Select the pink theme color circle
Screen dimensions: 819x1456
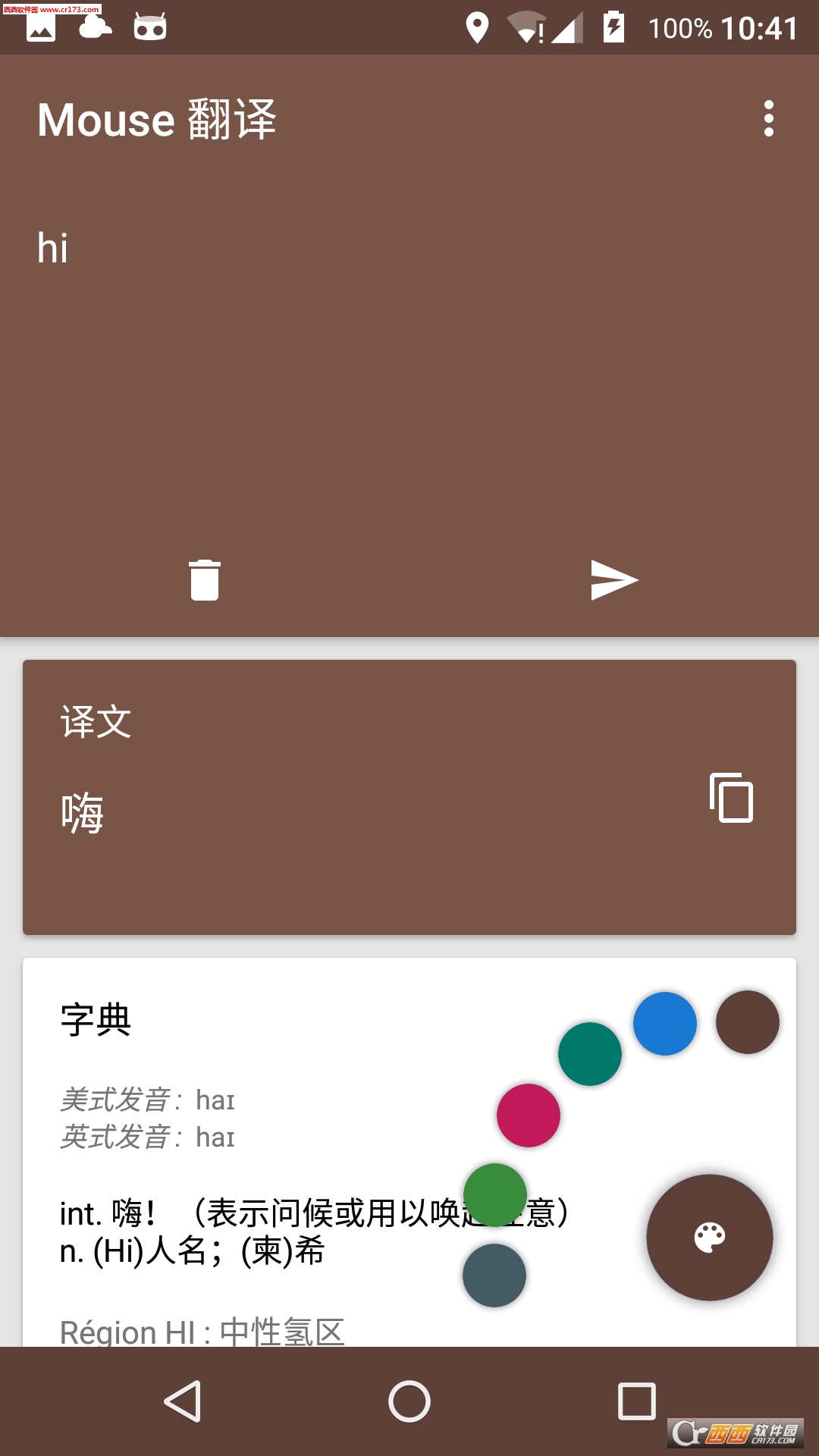tap(528, 1115)
